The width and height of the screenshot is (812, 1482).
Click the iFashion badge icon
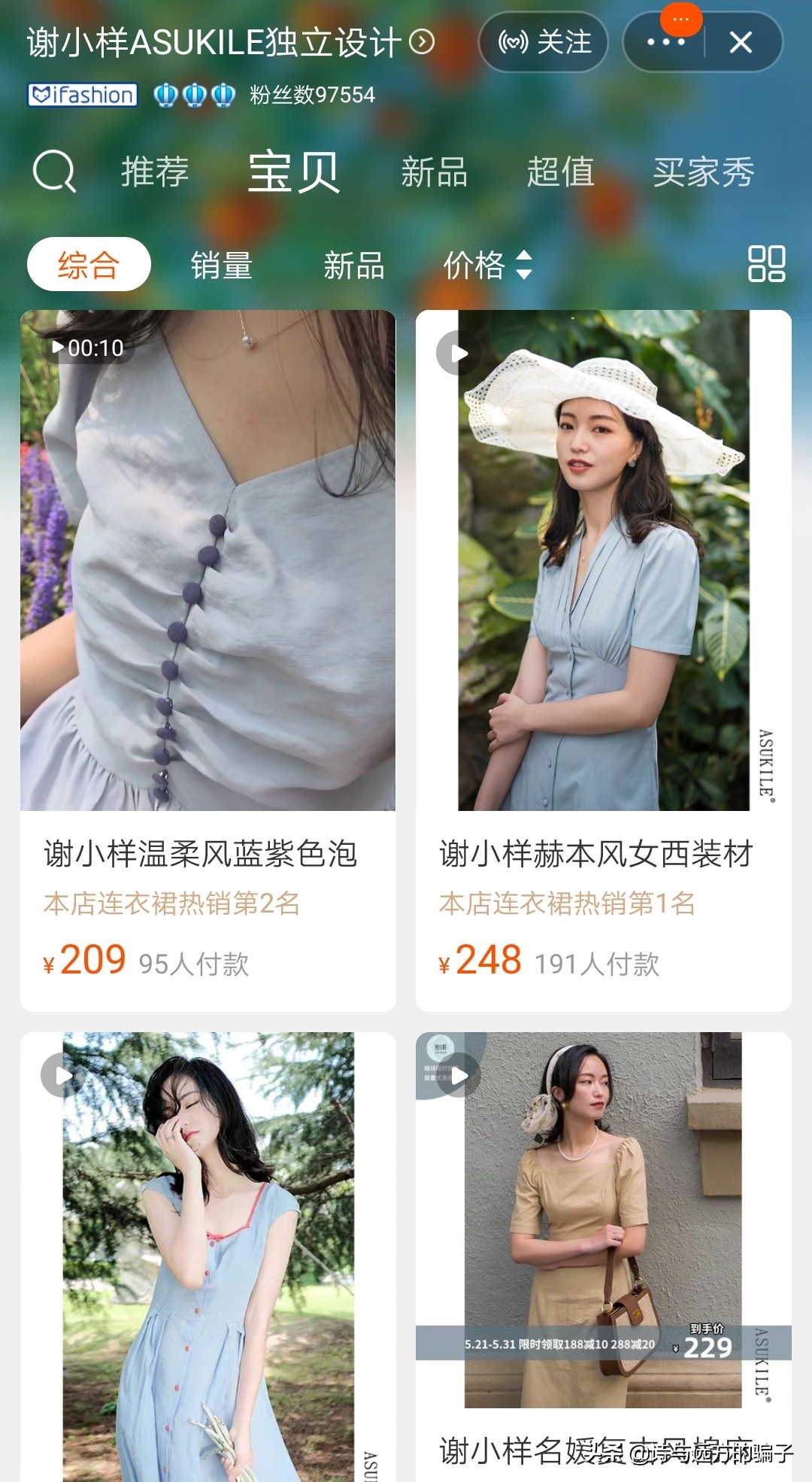pos(81,94)
